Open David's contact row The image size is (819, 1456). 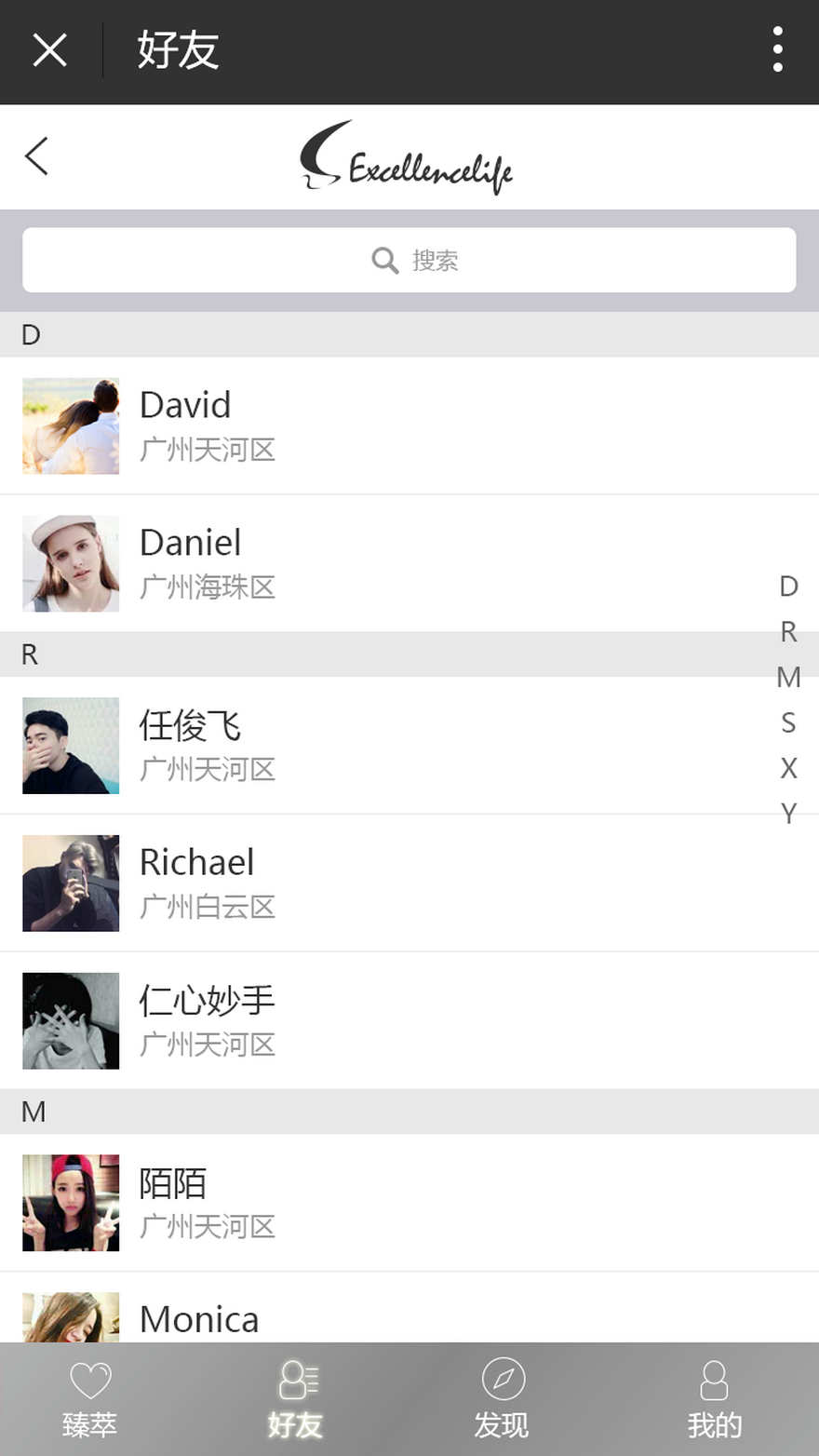tap(409, 426)
